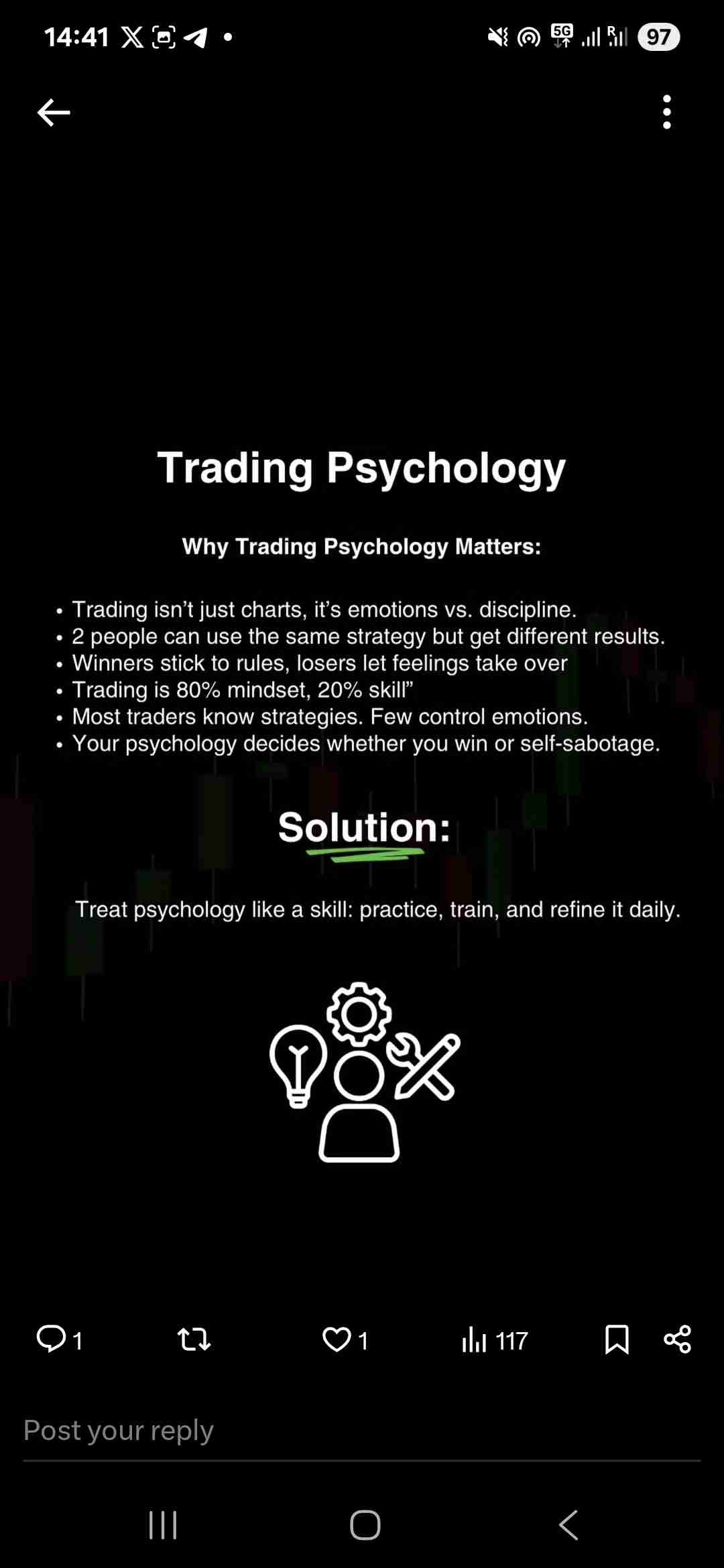Open the three-dot overflow menu
This screenshot has width=724, height=1568.
coord(666,112)
